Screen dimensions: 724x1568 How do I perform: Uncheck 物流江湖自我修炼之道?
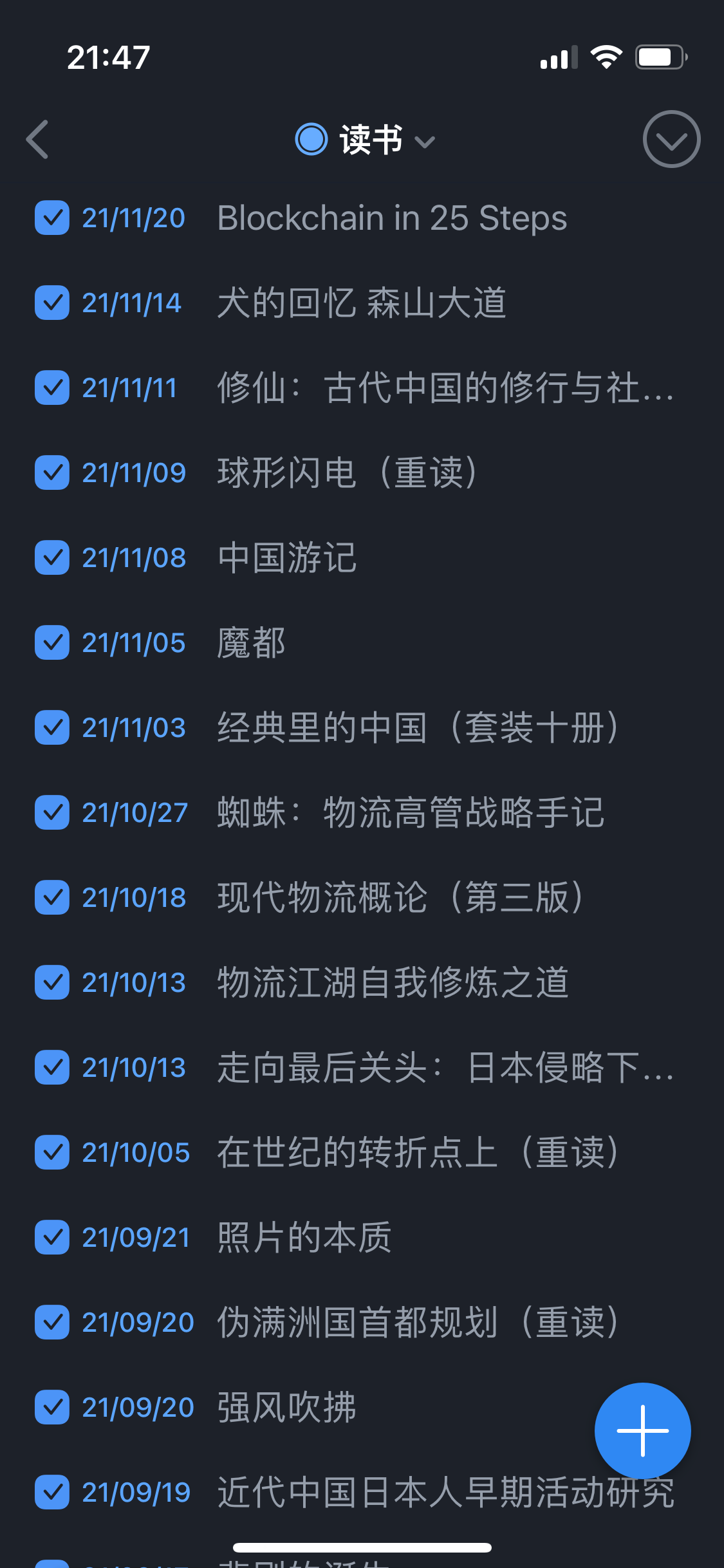tap(52, 982)
